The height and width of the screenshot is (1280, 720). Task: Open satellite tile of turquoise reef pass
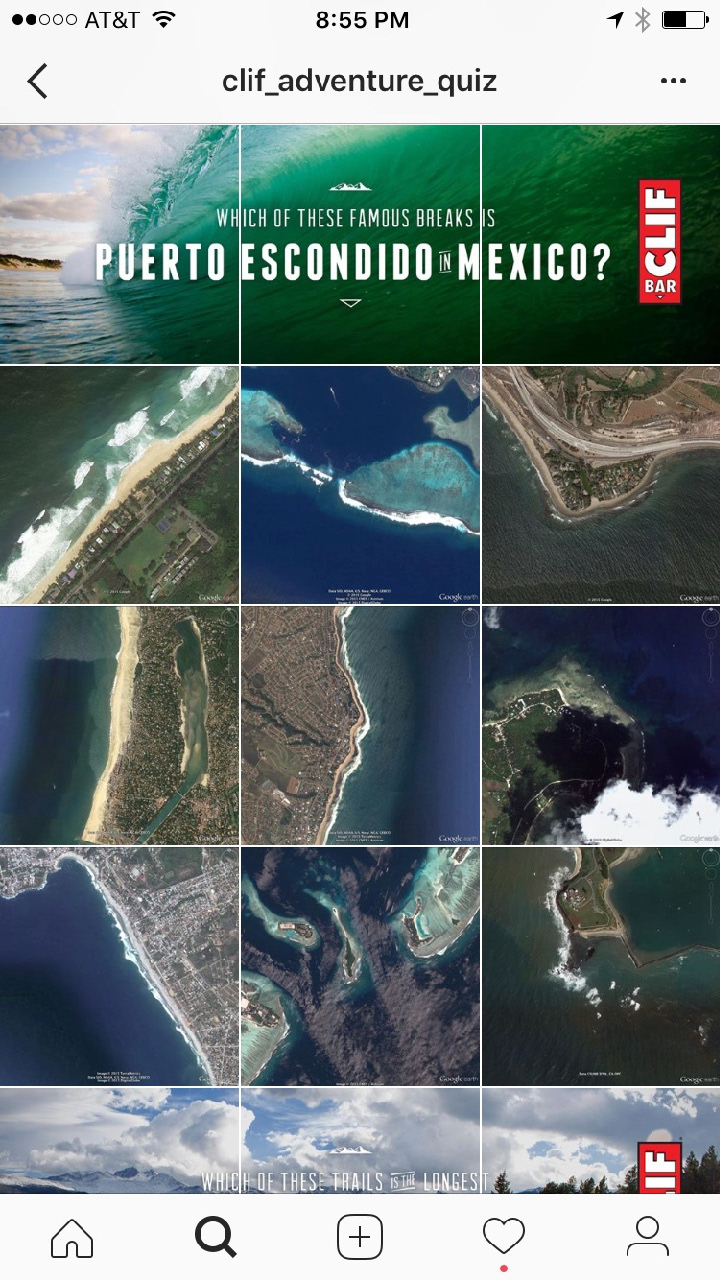[360, 485]
